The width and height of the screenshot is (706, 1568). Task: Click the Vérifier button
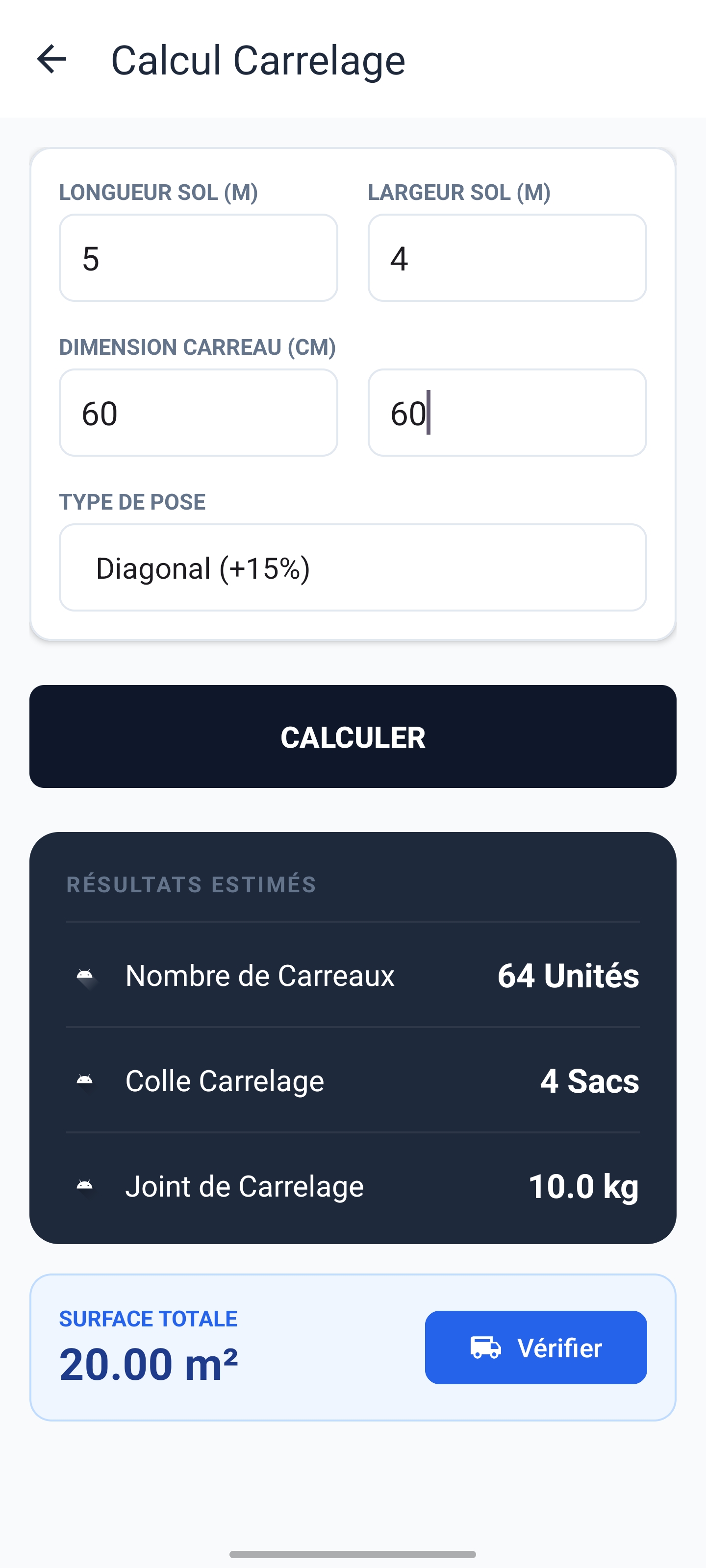coord(535,1348)
